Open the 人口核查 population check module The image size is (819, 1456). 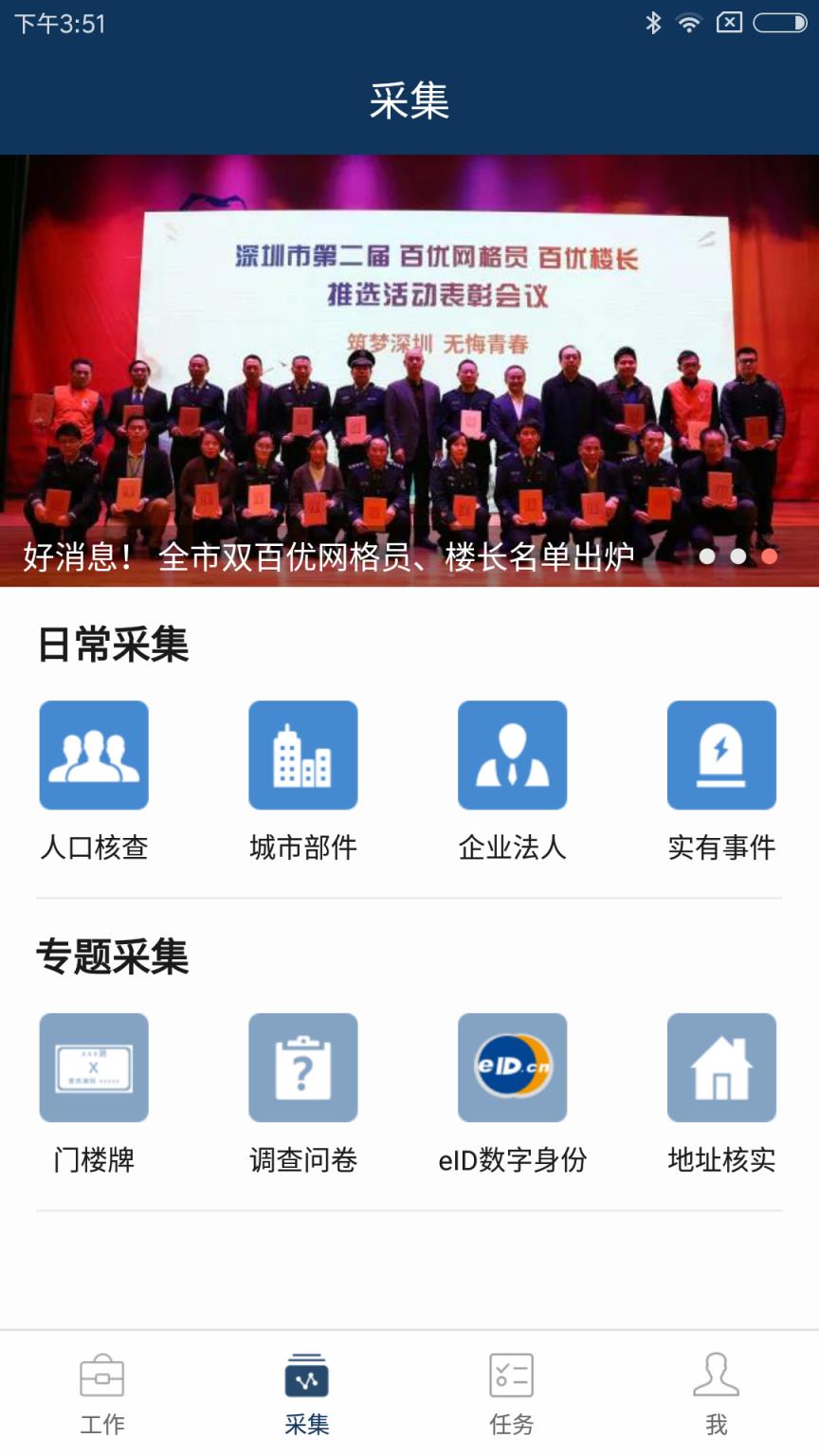[93, 755]
